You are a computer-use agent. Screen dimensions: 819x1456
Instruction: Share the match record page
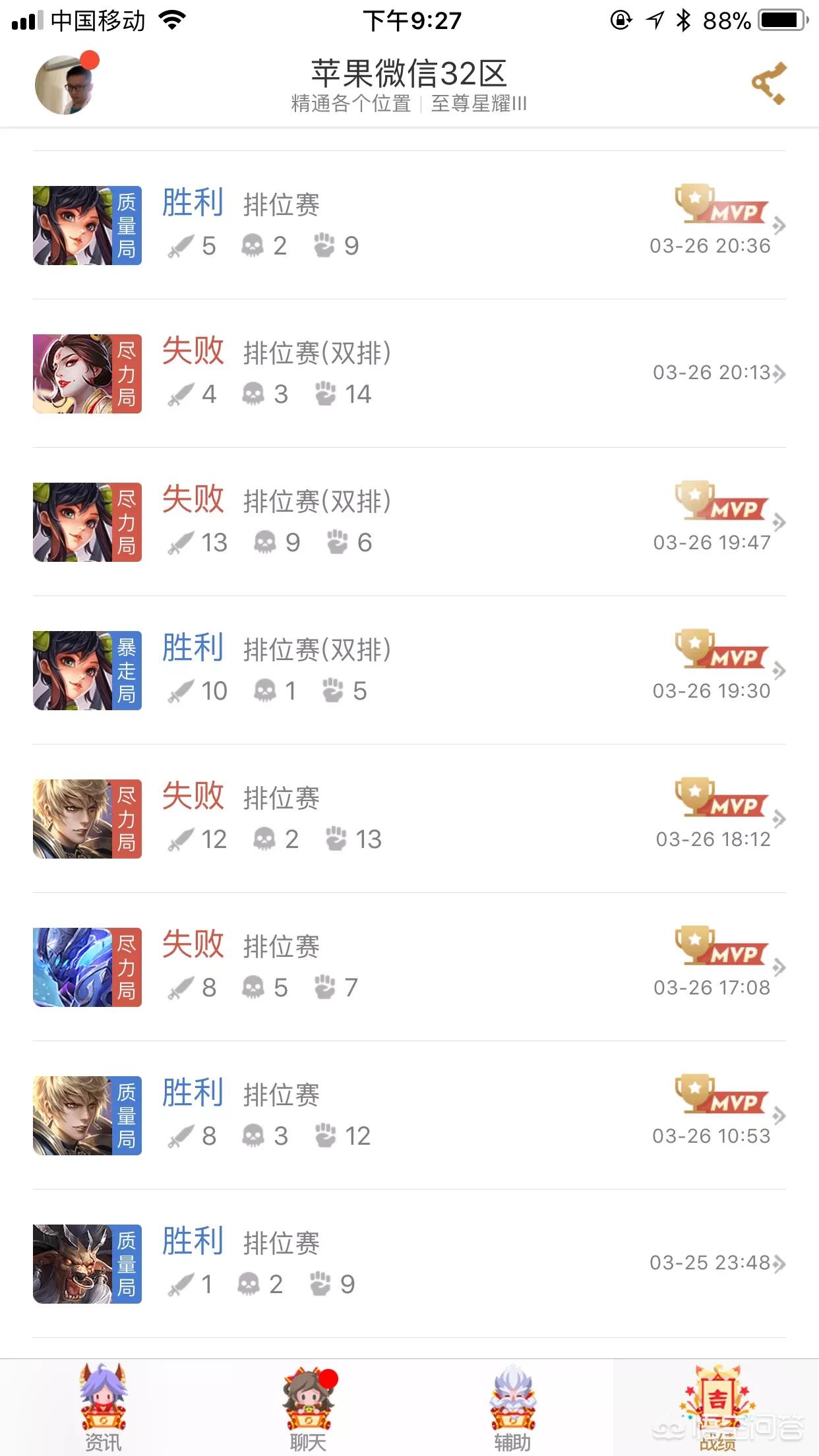(769, 84)
